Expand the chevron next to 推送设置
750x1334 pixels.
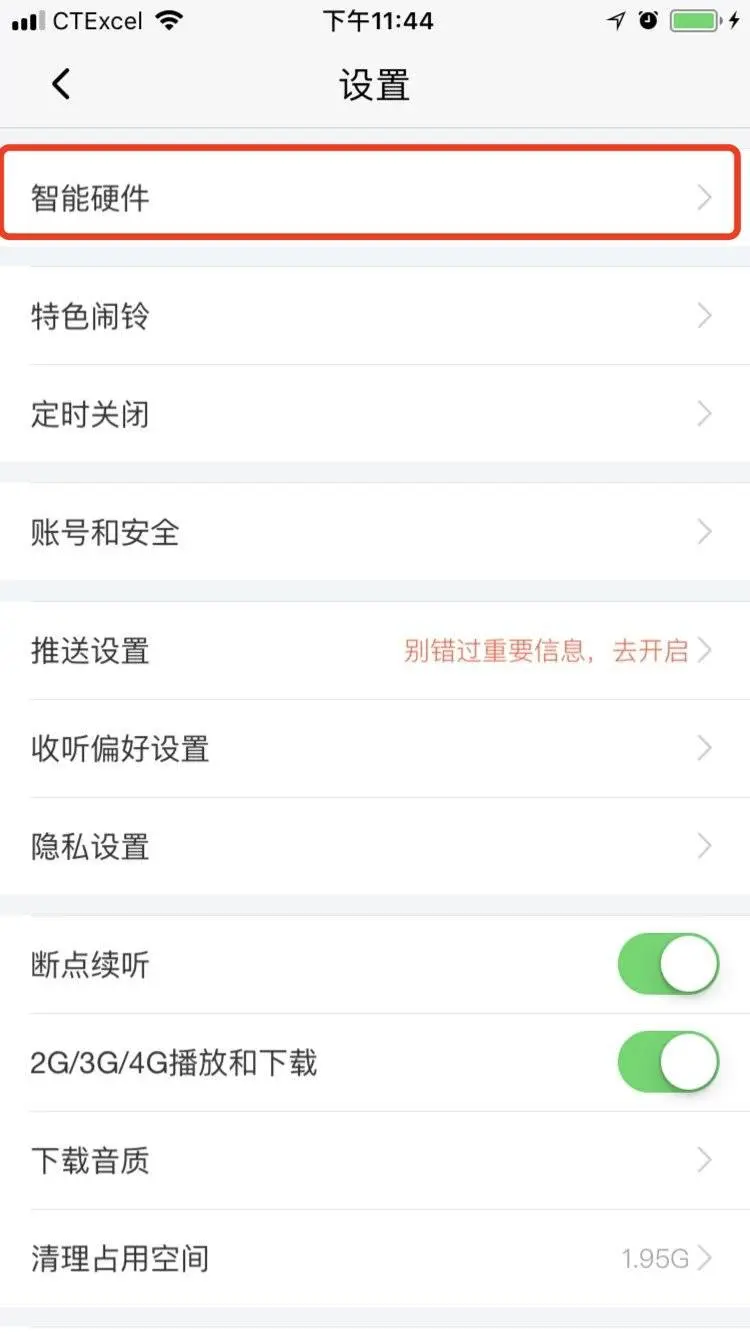pyautogui.click(x=706, y=650)
